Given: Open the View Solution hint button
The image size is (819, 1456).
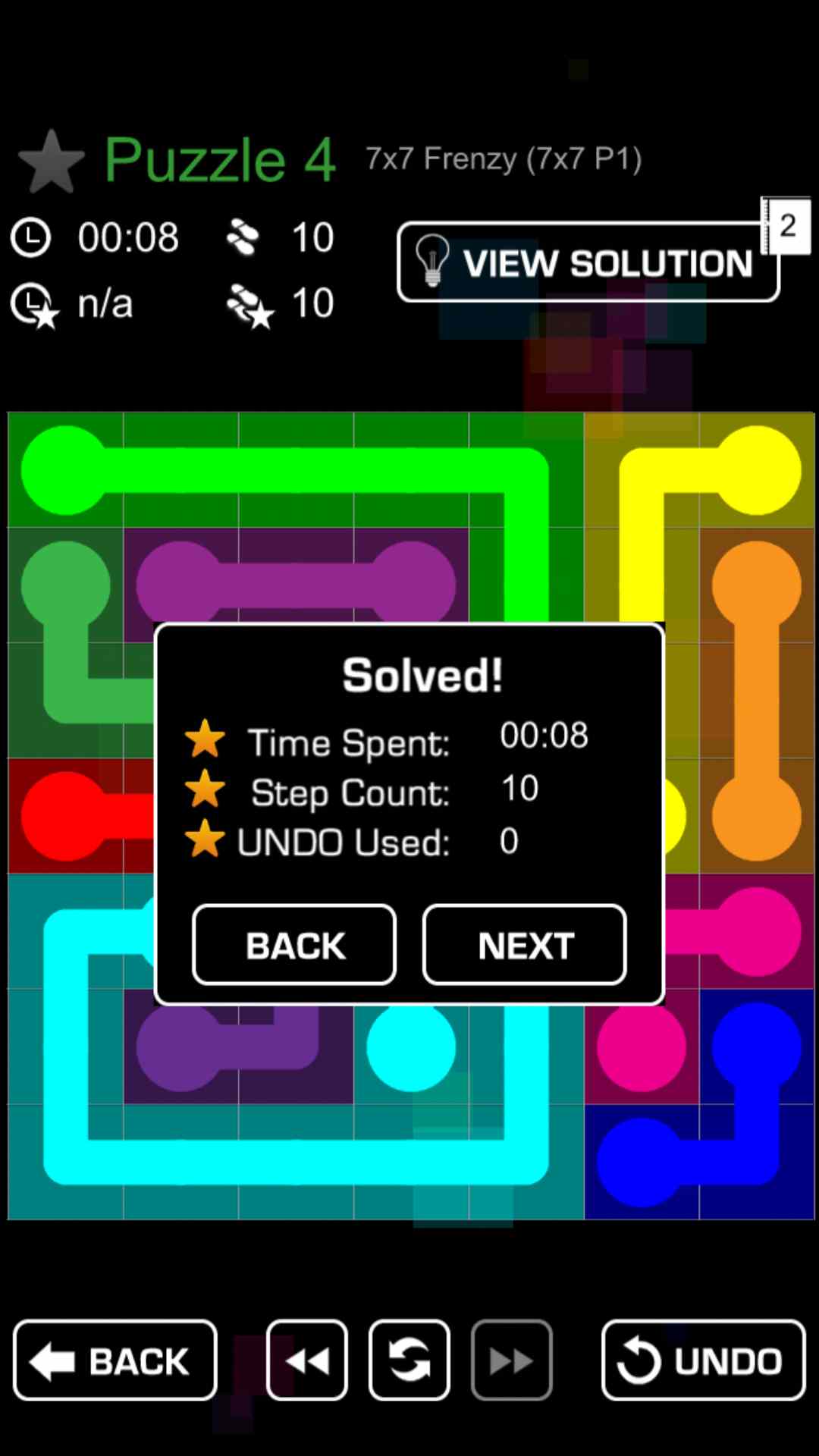Looking at the screenshot, I should (588, 262).
